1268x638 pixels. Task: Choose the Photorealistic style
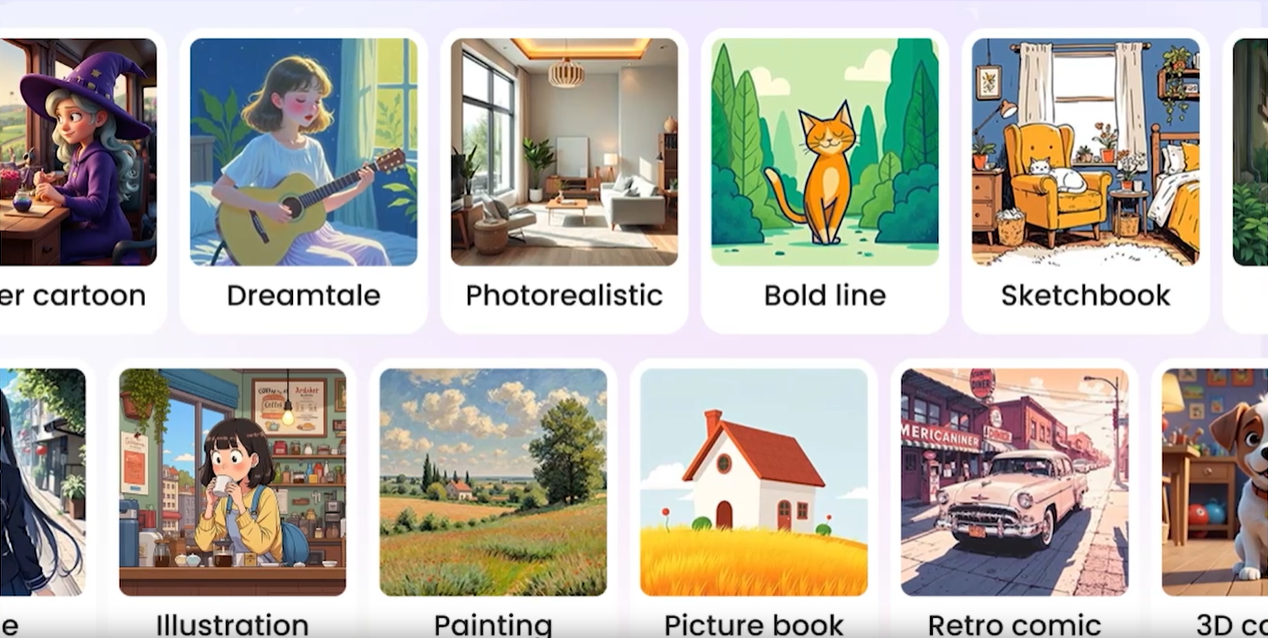(x=564, y=180)
